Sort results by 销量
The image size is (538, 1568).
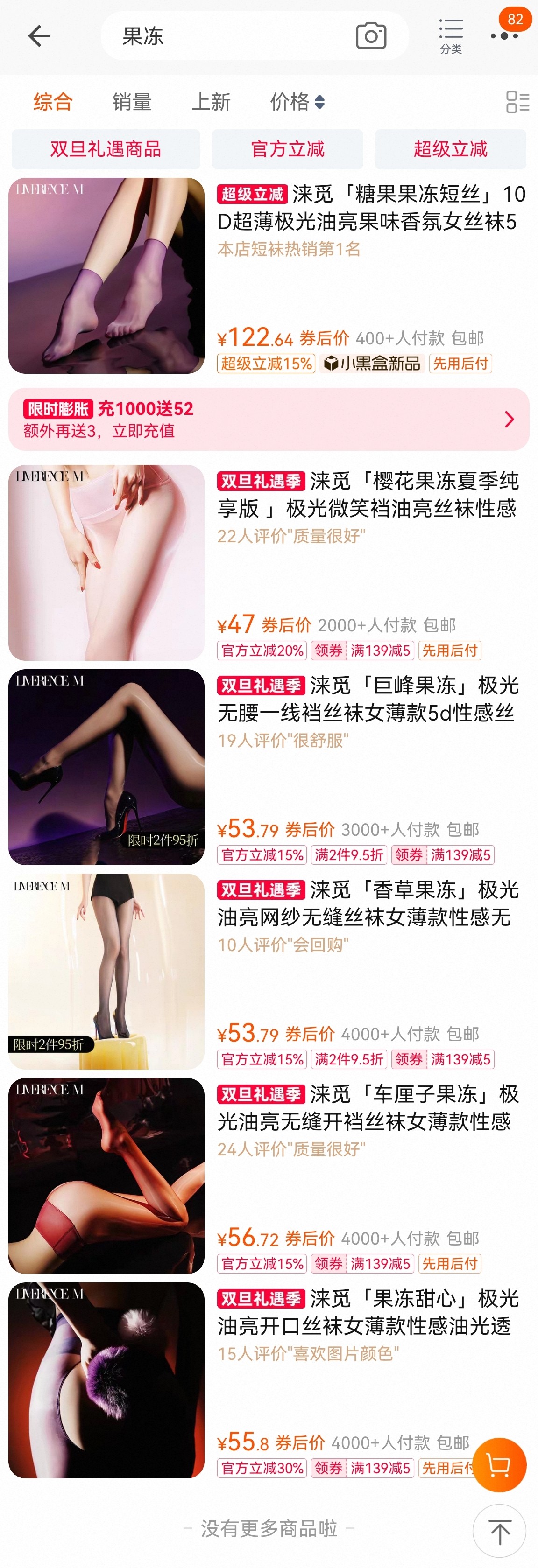click(x=132, y=102)
